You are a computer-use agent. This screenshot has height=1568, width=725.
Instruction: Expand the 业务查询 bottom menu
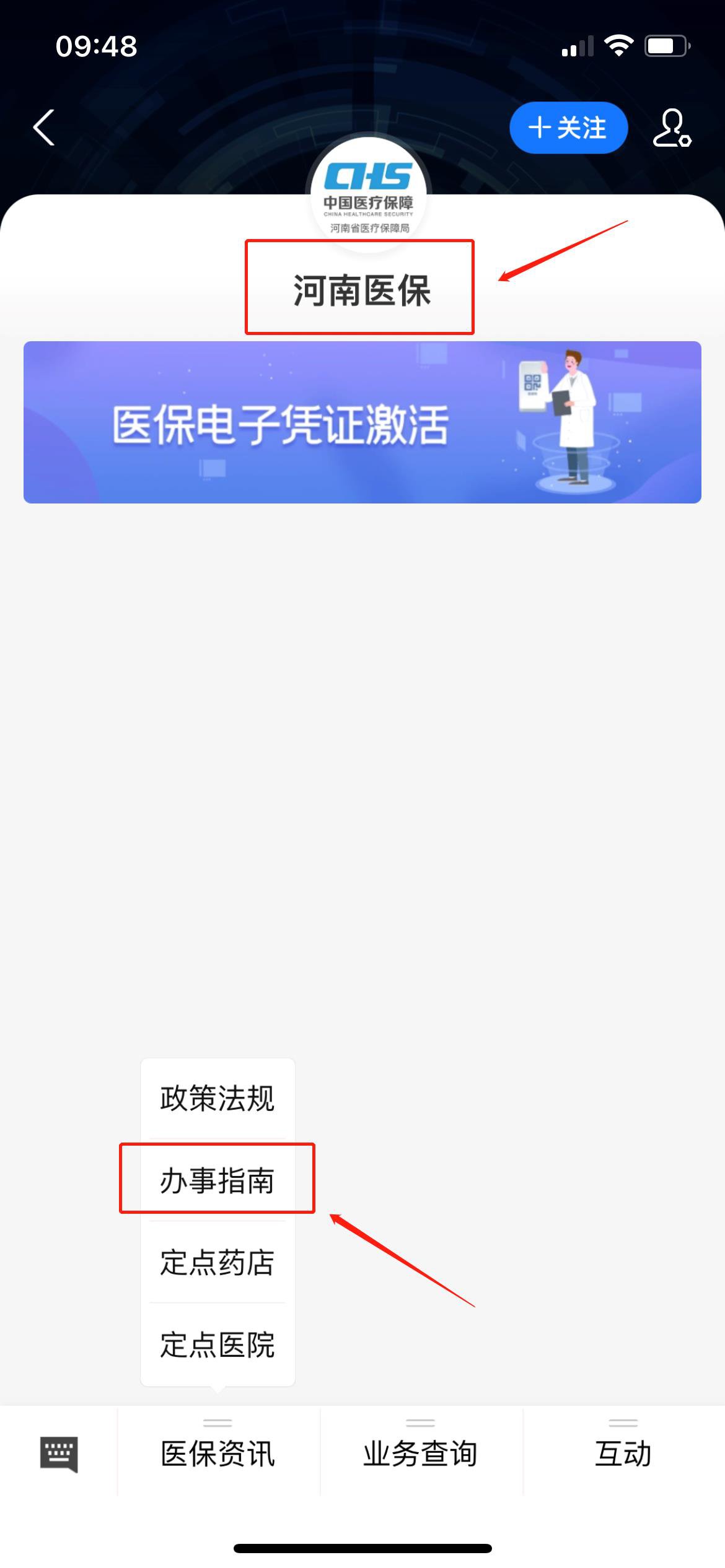420,1453
